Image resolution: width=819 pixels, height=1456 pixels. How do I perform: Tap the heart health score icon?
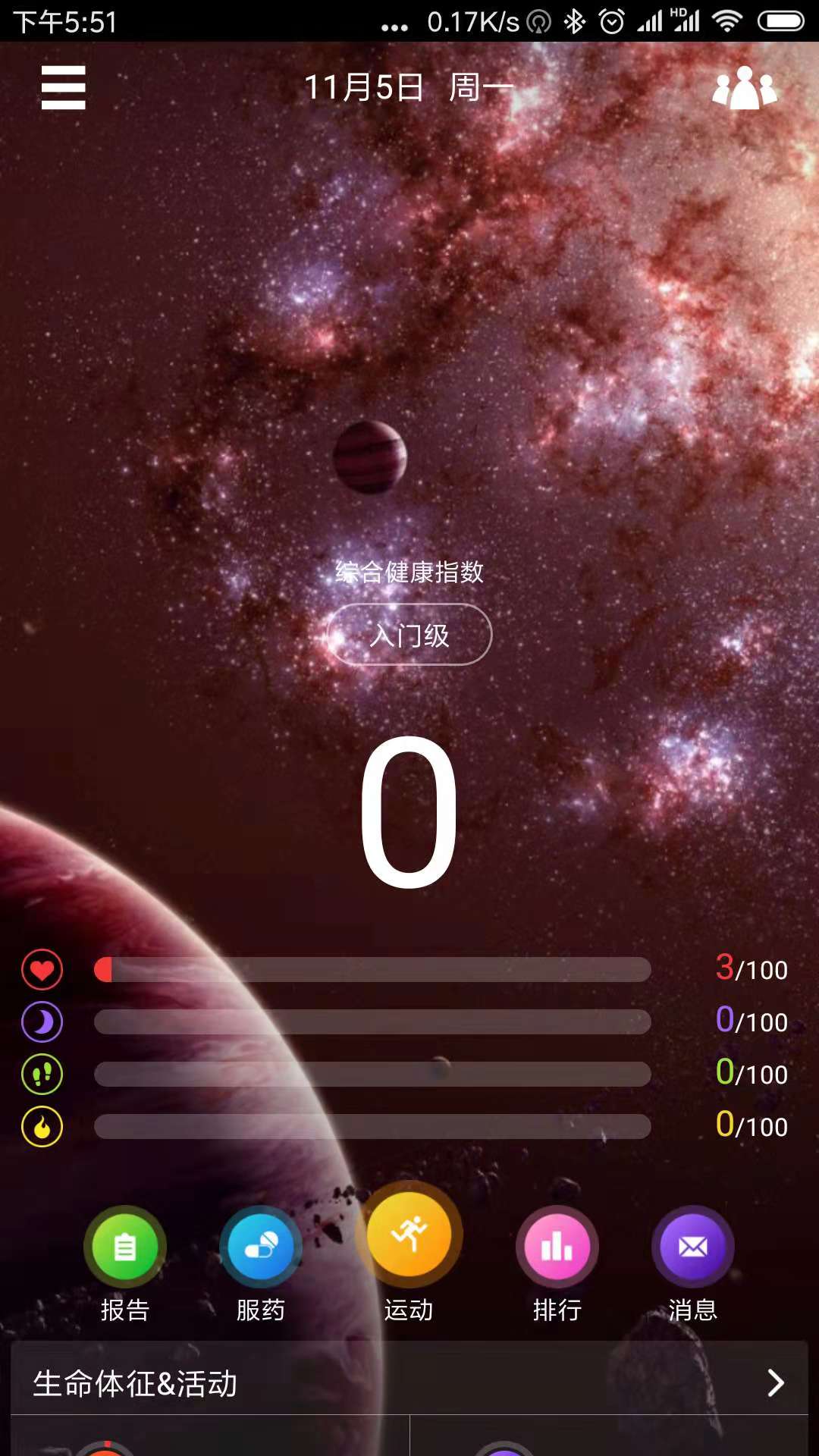coord(42,970)
